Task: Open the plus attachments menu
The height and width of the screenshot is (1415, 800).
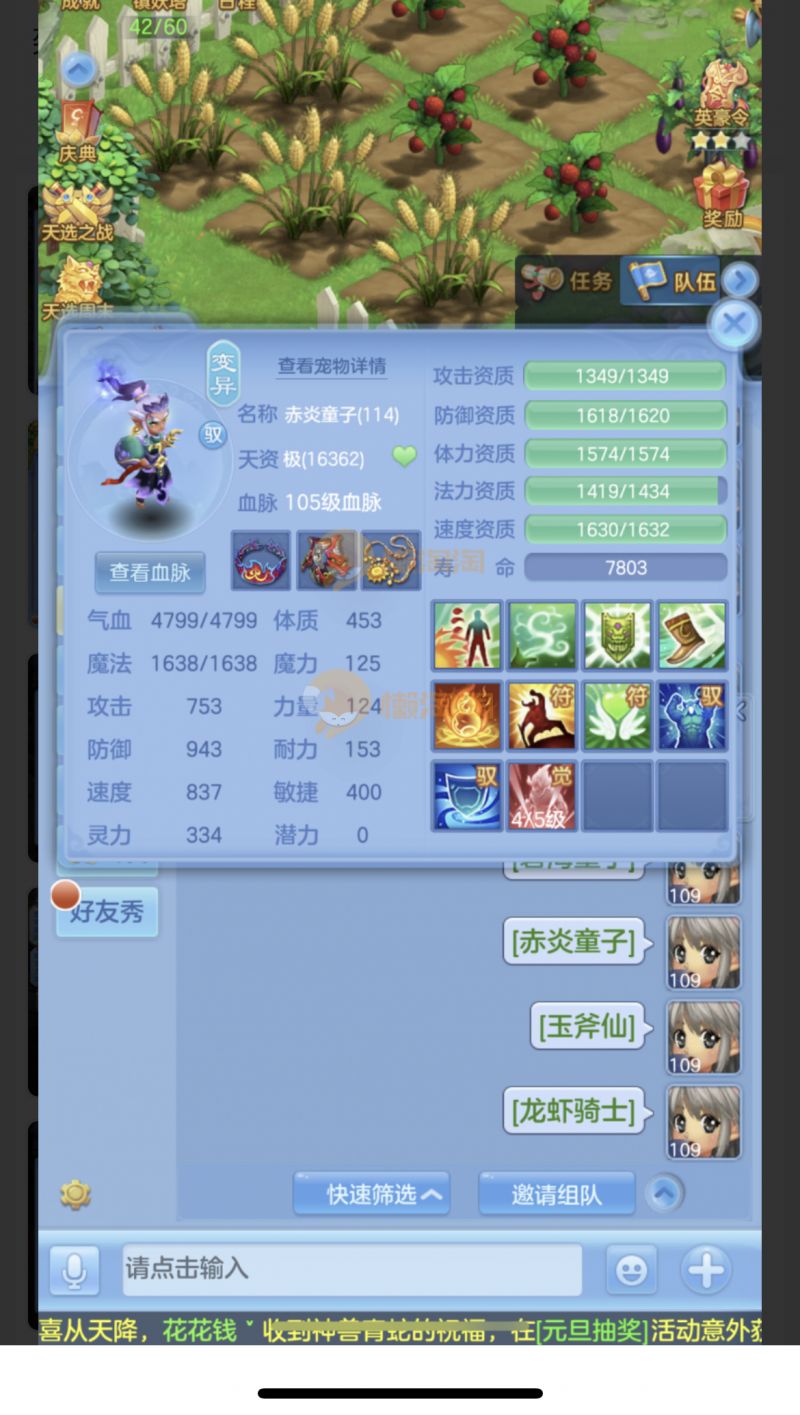Action: (x=706, y=1270)
